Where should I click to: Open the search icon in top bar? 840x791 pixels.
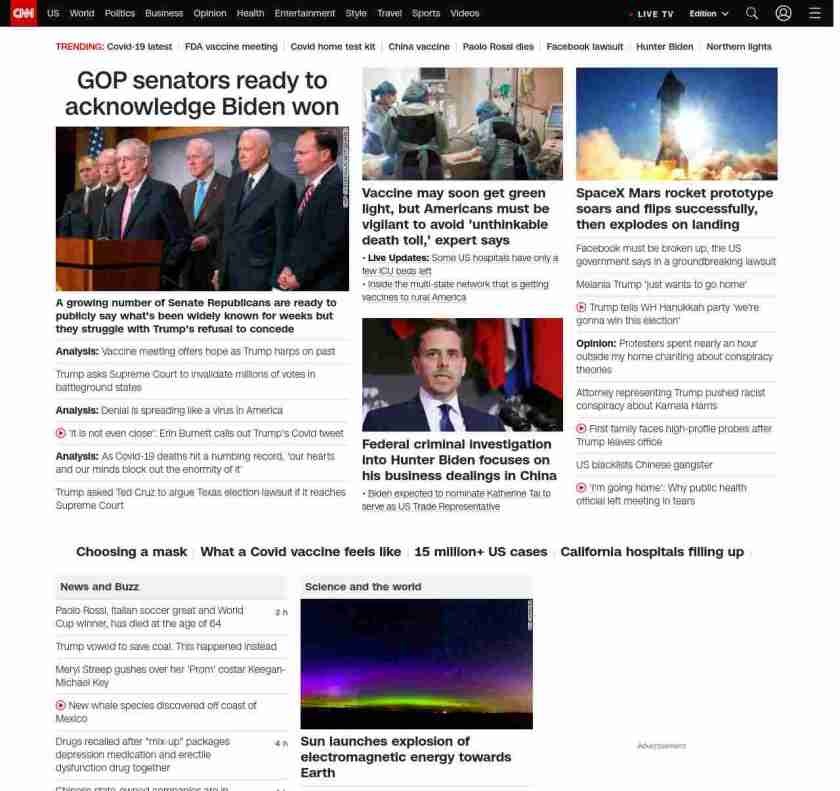click(x=752, y=13)
